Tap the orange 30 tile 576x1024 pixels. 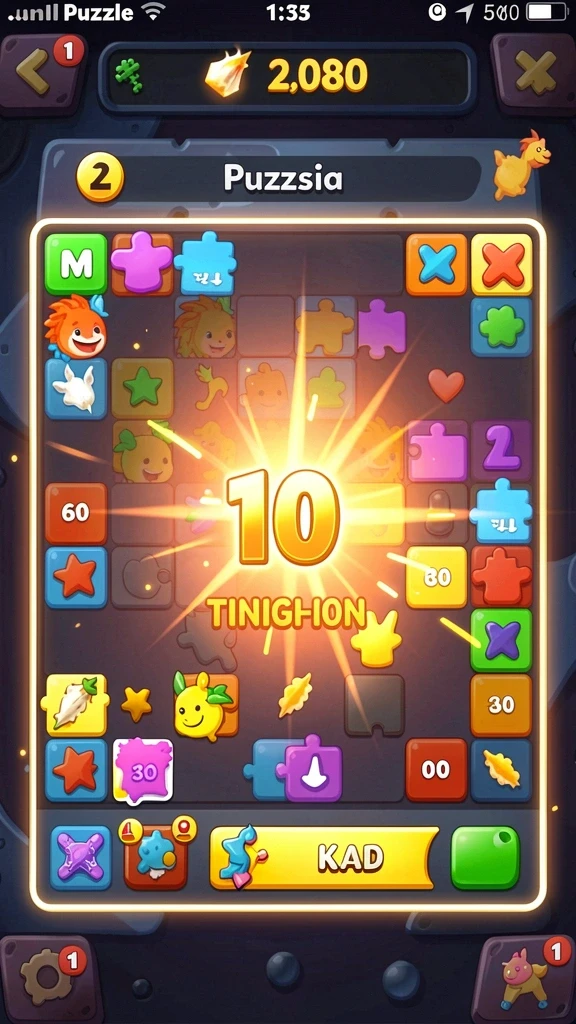click(501, 705)
